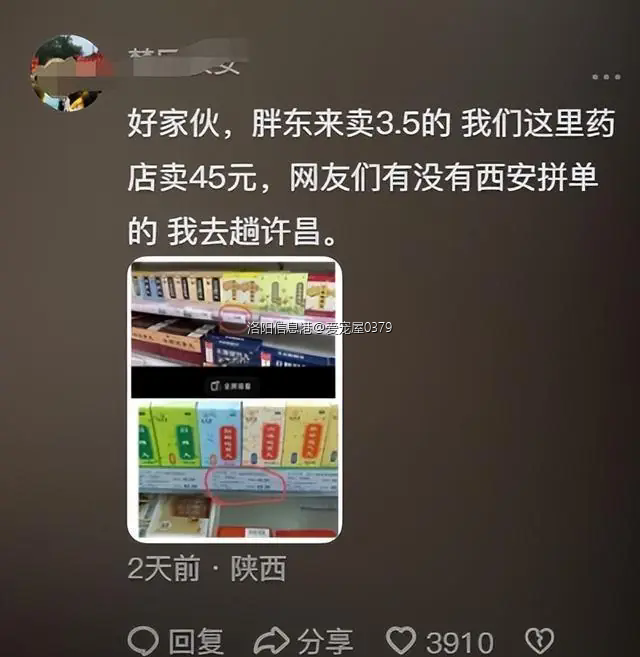Image resolution: width=640 pixels, height=657 pixels.
Task: Open the commenter's profile avatar
Action: 67,72
